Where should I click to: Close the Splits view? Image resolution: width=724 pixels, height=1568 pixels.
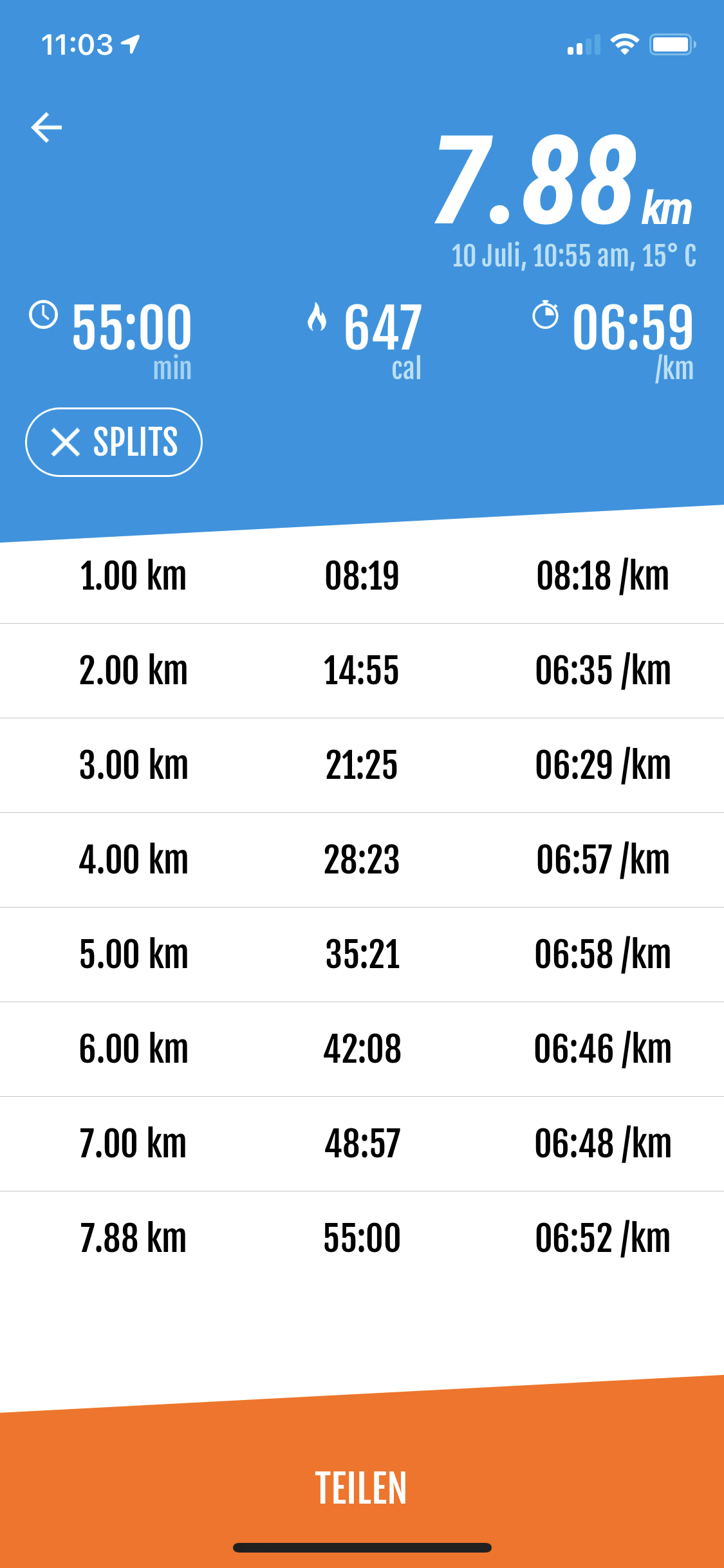[114, 442]
